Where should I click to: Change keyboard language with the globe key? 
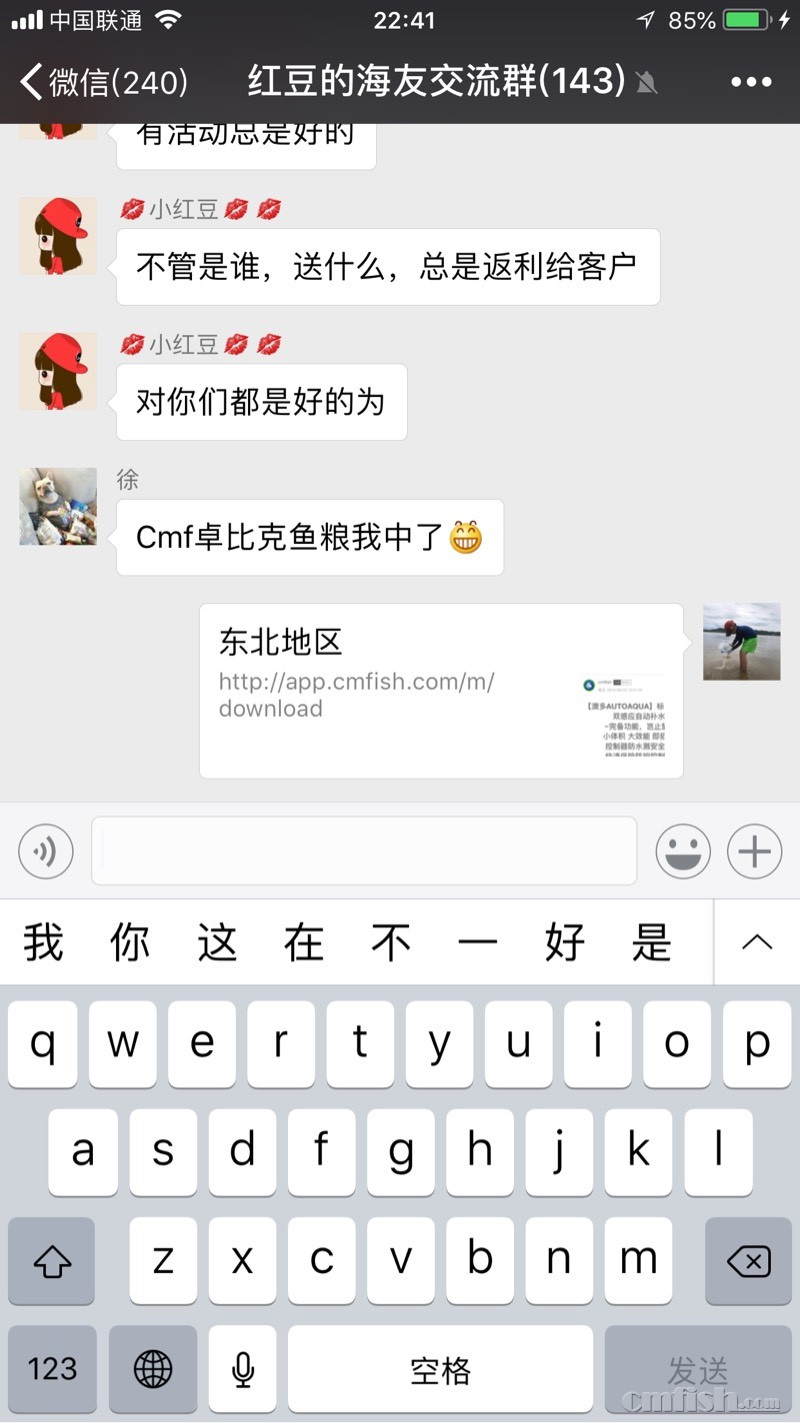click(152, 1368)
